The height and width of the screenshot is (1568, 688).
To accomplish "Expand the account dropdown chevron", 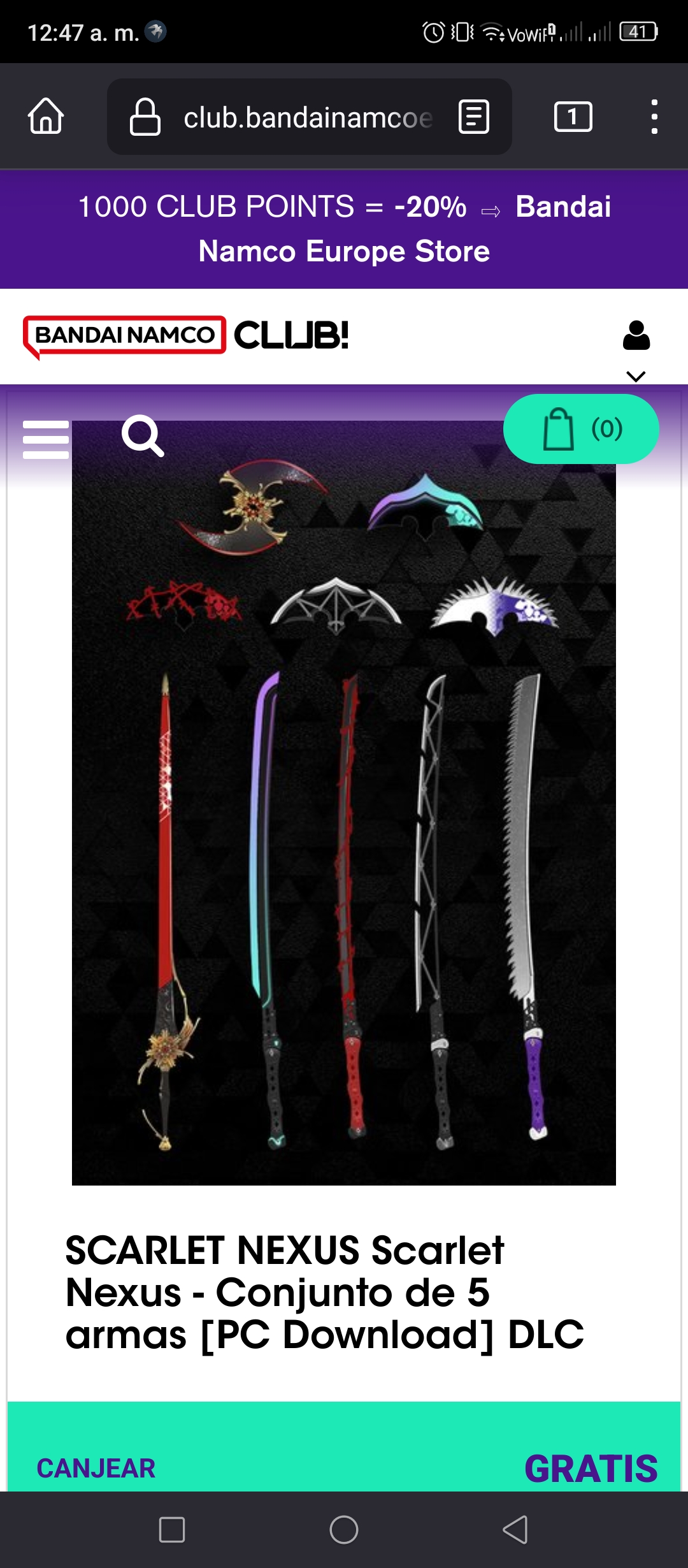I will [636, 376].
